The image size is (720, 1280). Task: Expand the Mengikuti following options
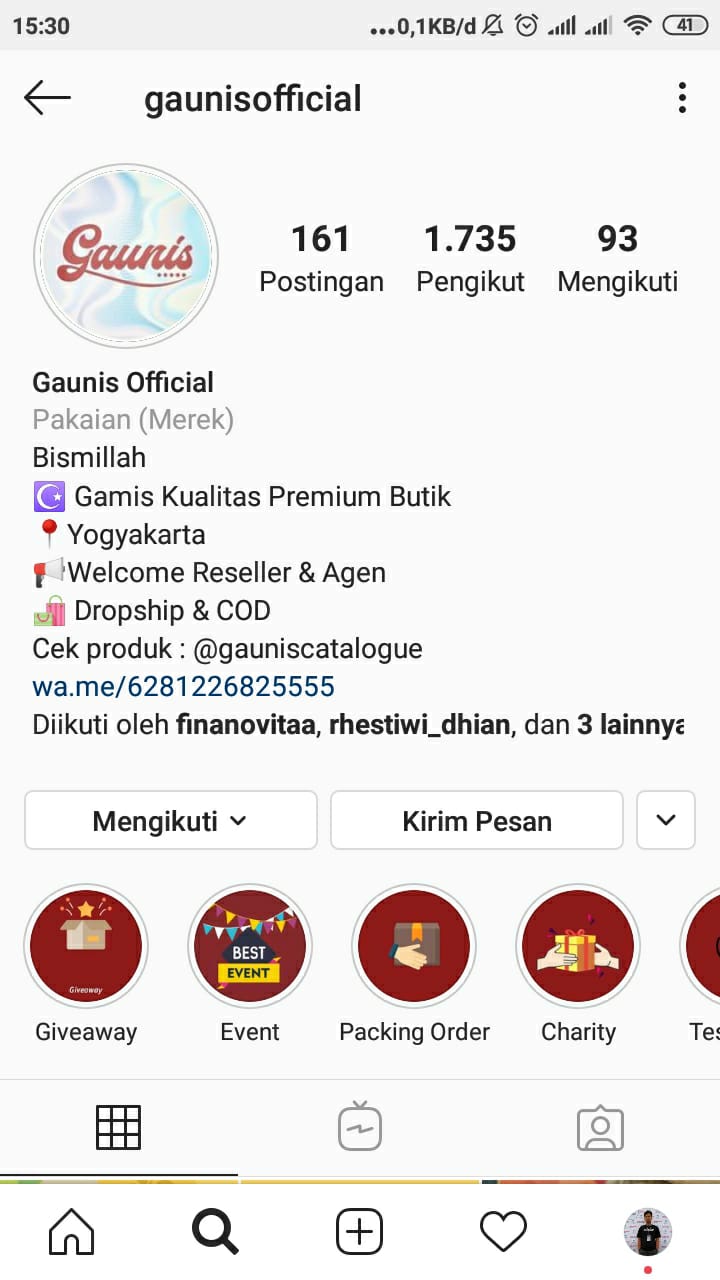pyautogui.click(x=170, y=820)
